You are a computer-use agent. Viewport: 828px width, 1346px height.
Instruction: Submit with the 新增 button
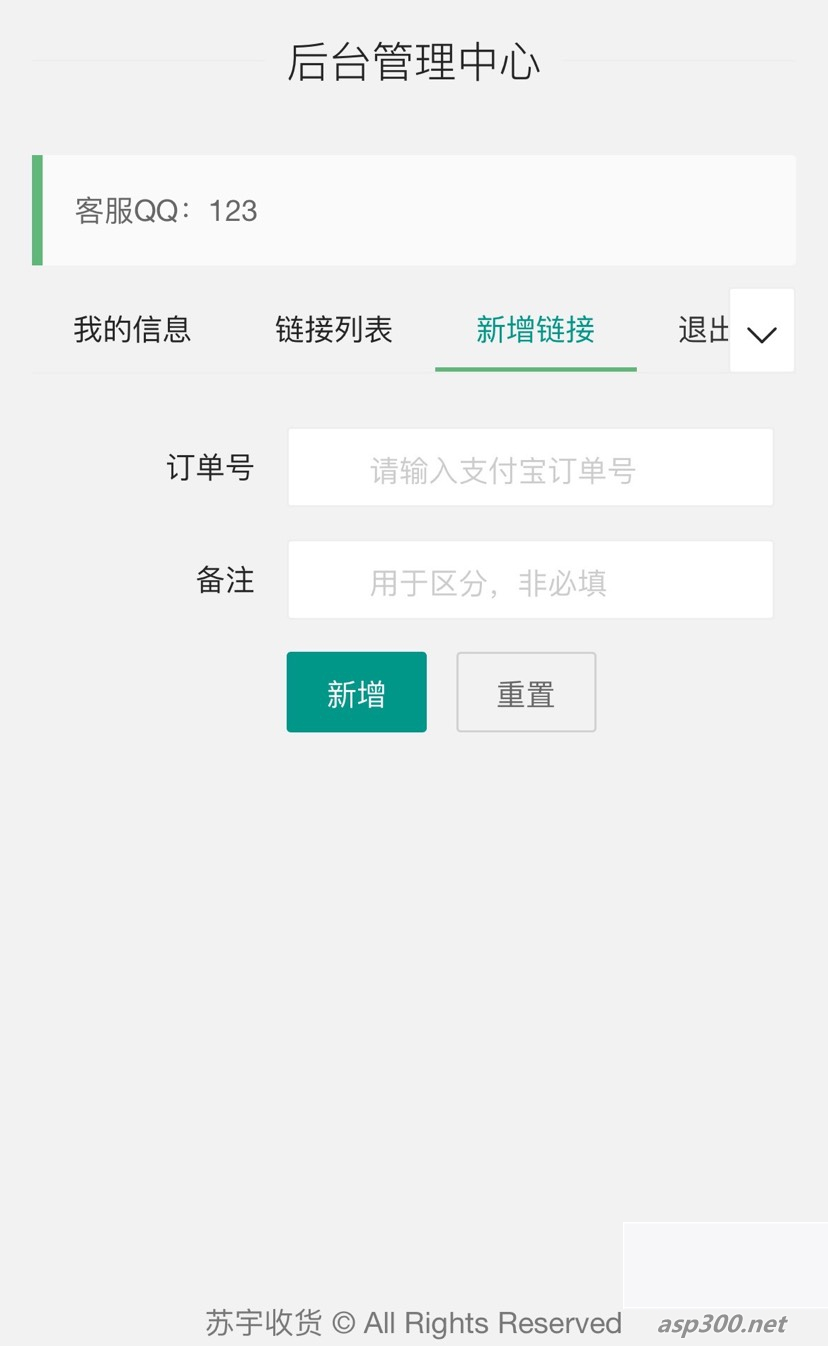pyautogui.click(x=356, y=692)
